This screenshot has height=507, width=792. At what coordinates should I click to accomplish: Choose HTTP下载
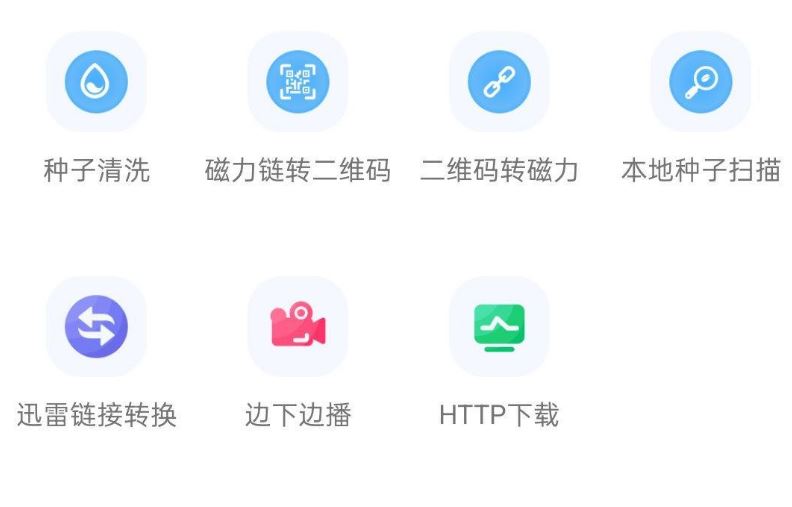point(499,327)
